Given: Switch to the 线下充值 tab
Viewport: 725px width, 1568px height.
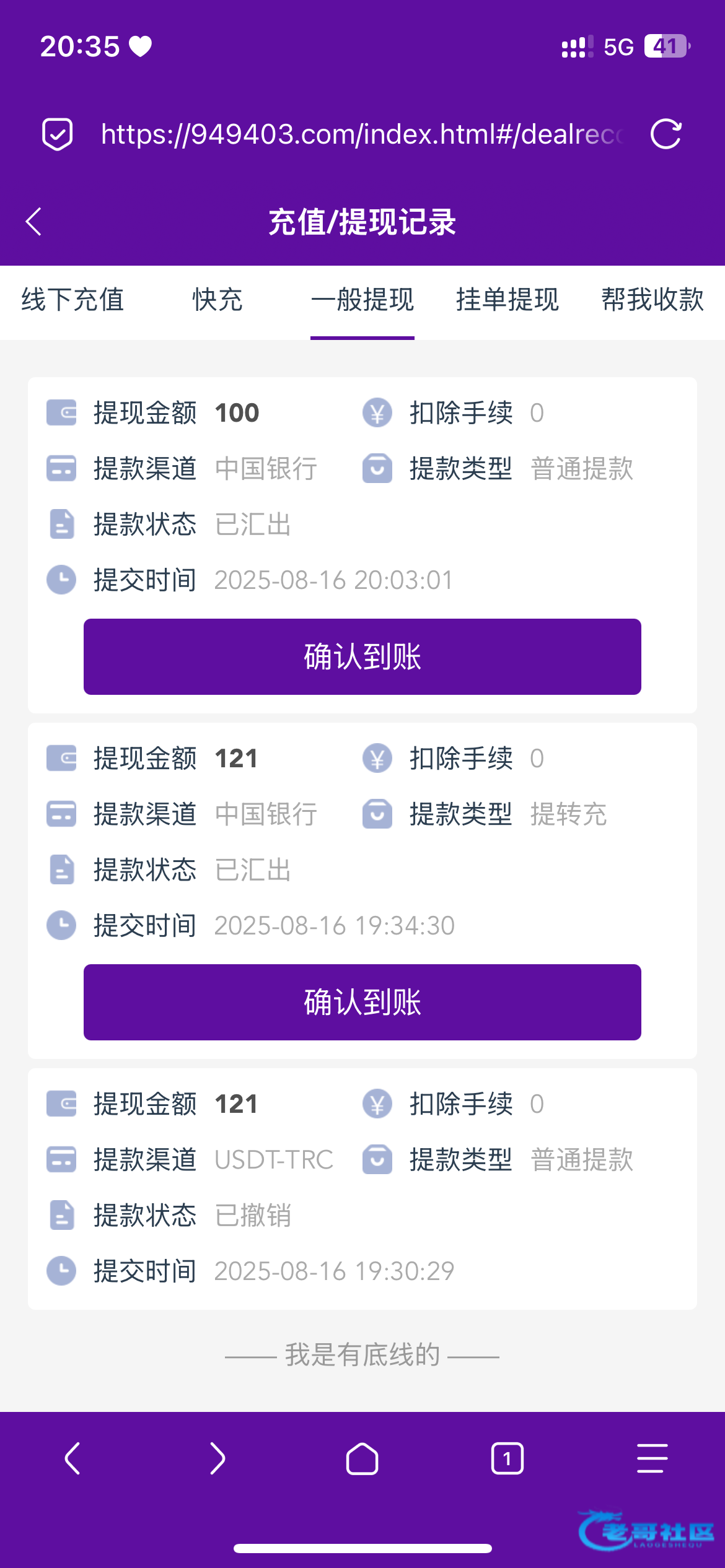Looking at the screenshot, I should click(72, 300).
